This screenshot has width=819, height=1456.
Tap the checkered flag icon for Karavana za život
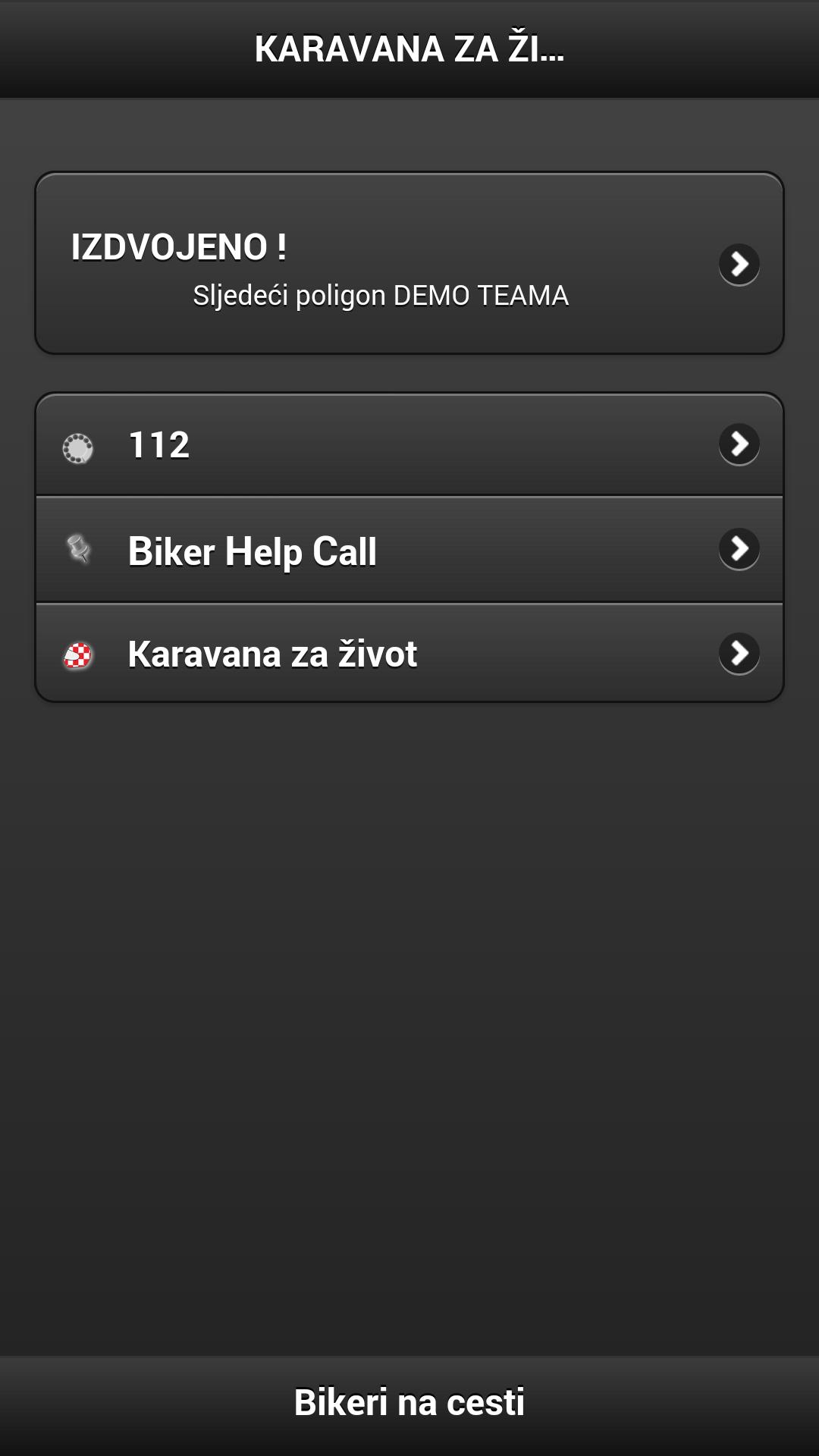pyautogui.click(x=78, y=654)
